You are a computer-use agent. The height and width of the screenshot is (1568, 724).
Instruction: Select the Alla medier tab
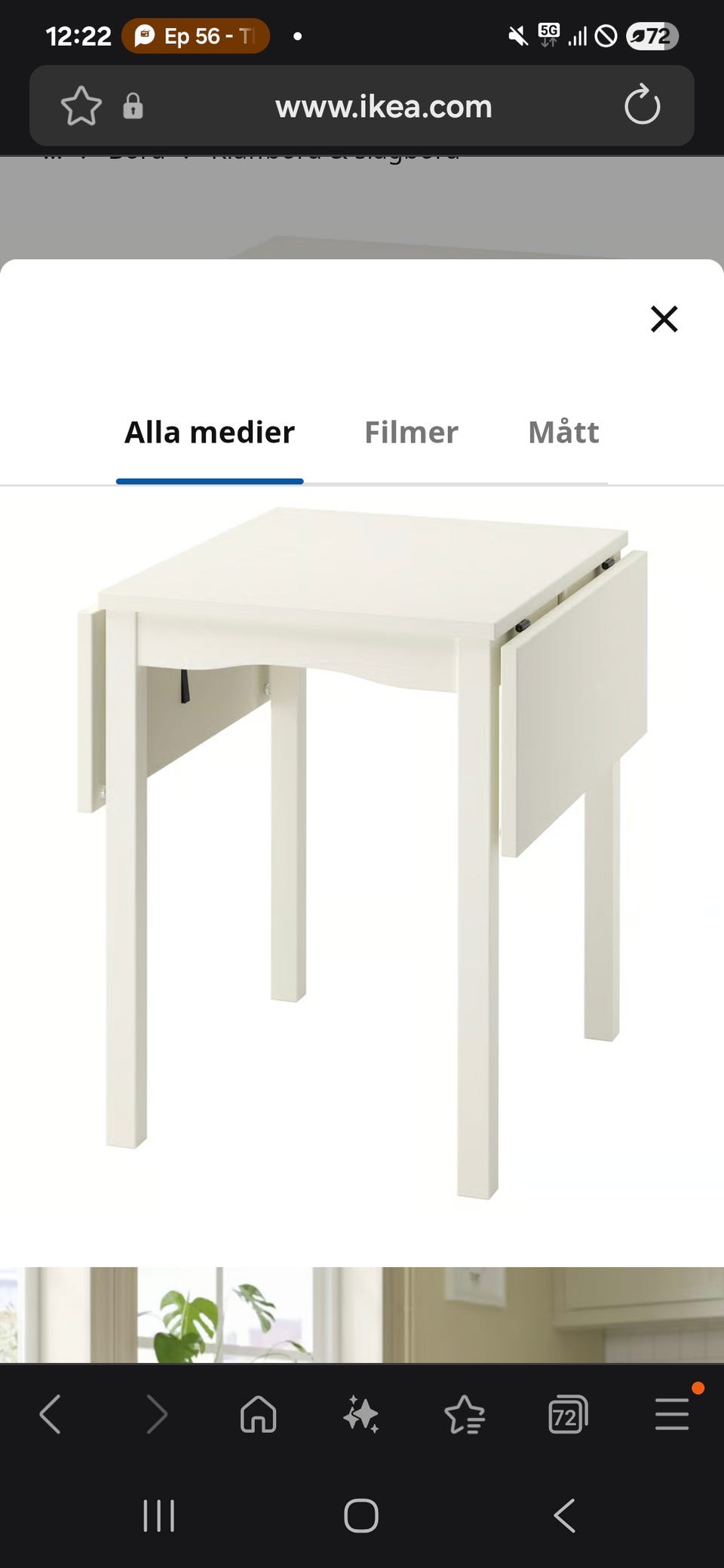pos(210,432)
